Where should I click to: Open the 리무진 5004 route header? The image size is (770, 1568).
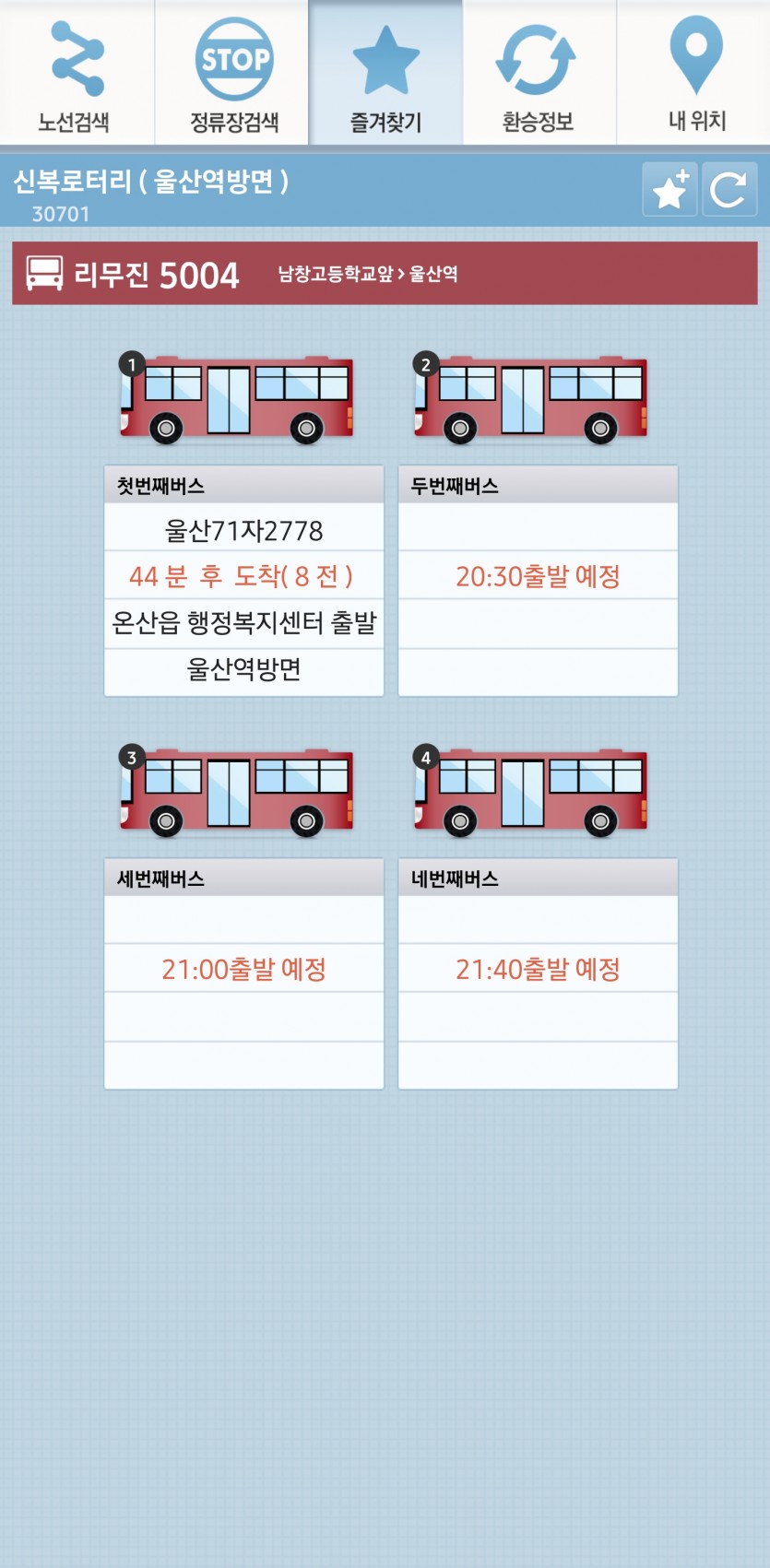click(x=385, y=274)
